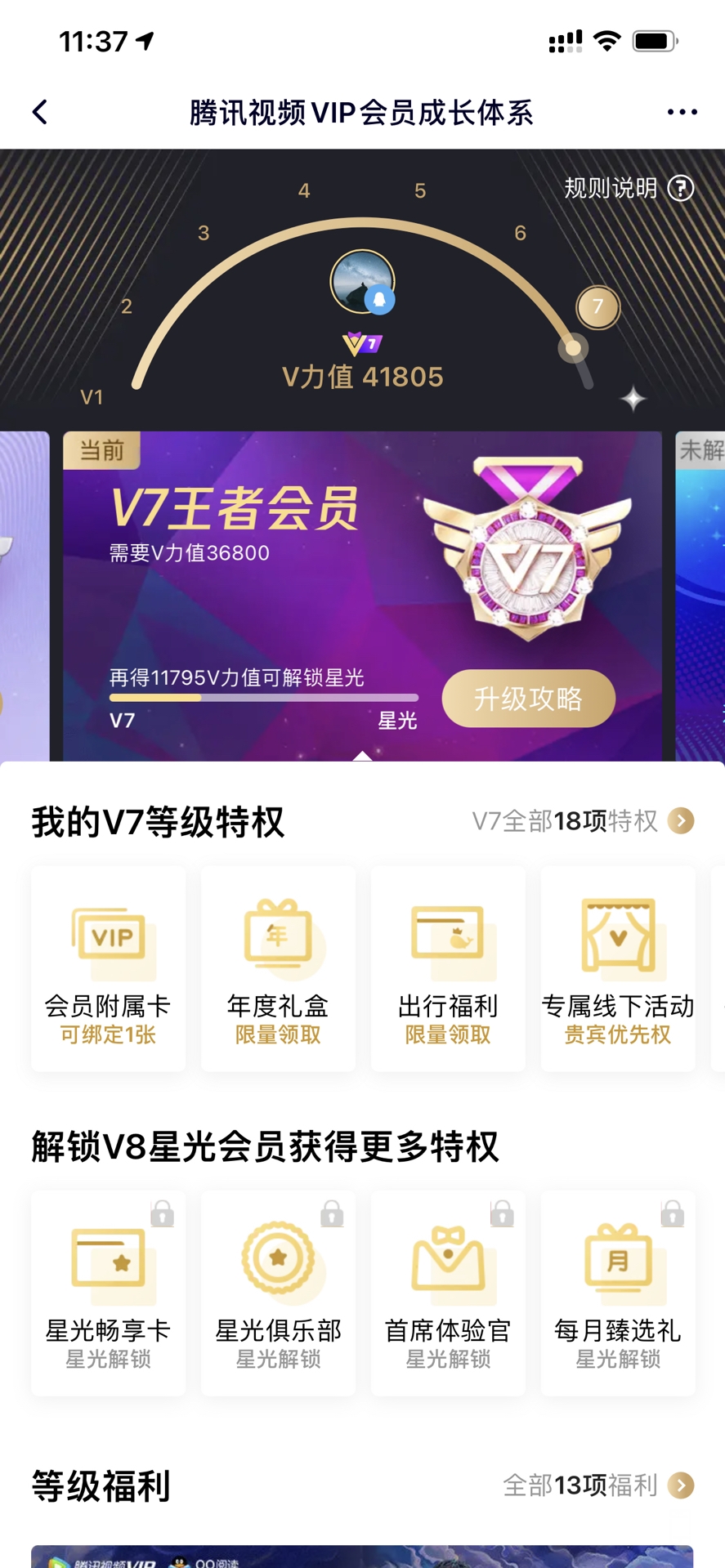Open the 年度礼盒 annual gift box
Screen dimensions: 725x1568
[278, 969]
